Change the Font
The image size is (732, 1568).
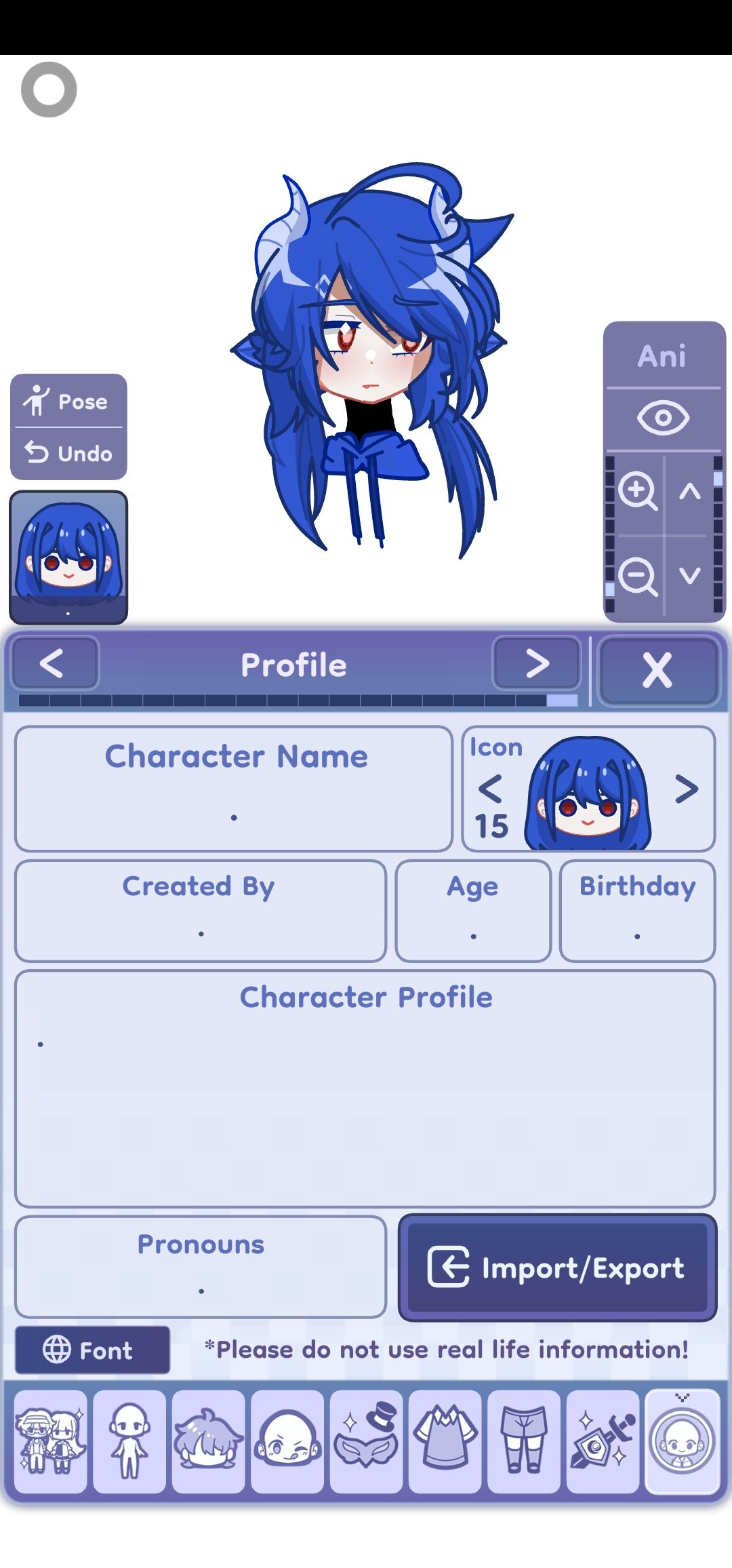(x=92, y=1350)
